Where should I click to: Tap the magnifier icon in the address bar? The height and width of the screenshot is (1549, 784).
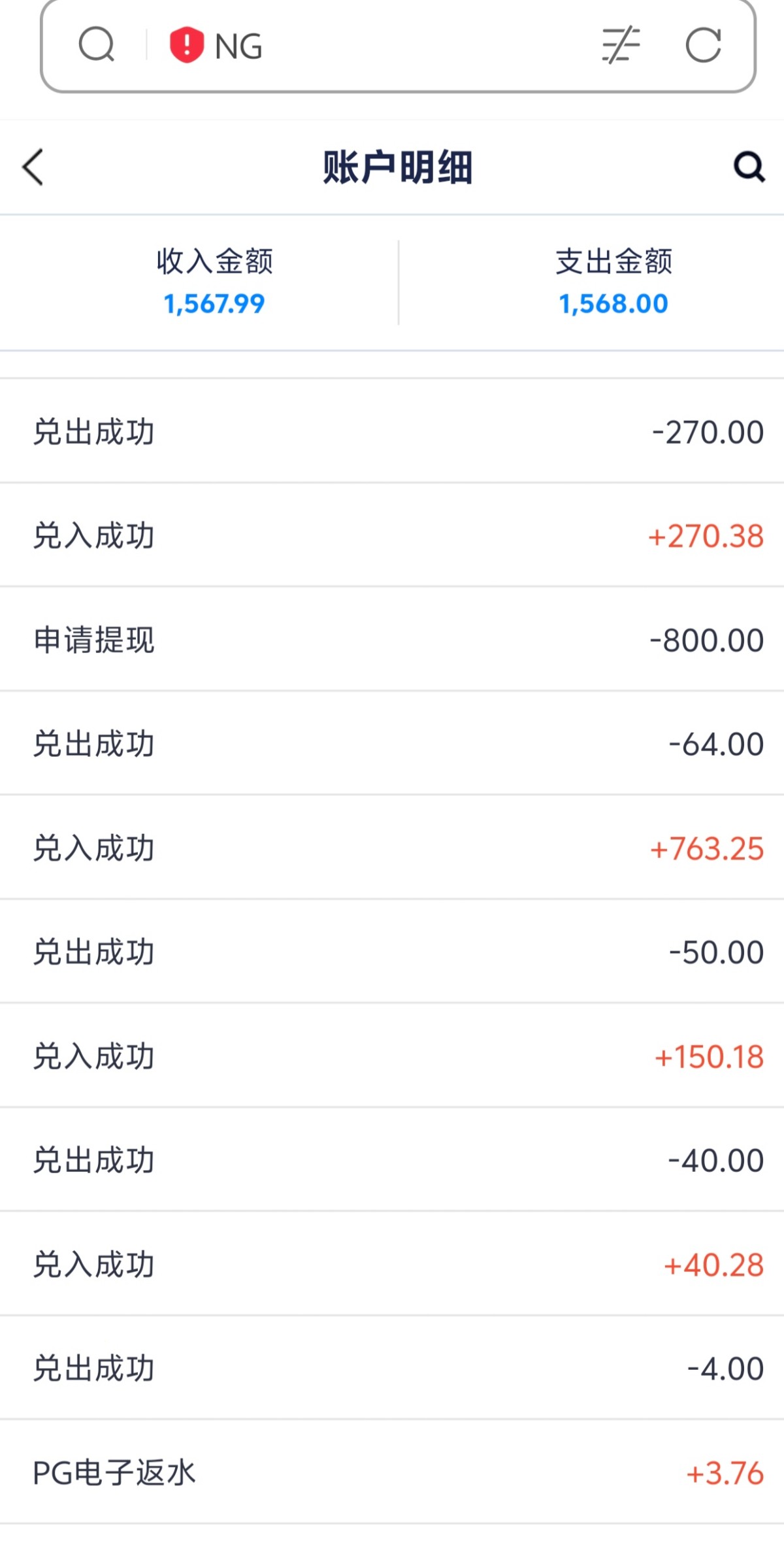click(97, 46)
